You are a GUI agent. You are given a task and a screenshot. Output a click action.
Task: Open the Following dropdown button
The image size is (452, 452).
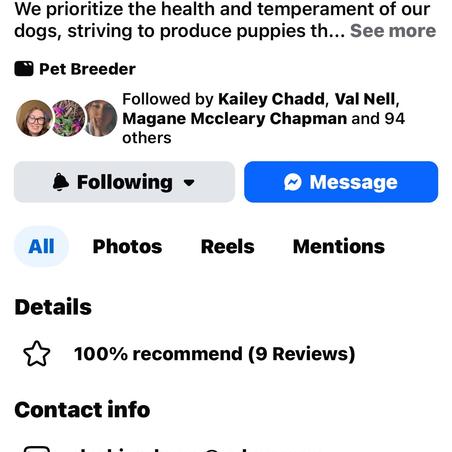(x=124, y=182)
